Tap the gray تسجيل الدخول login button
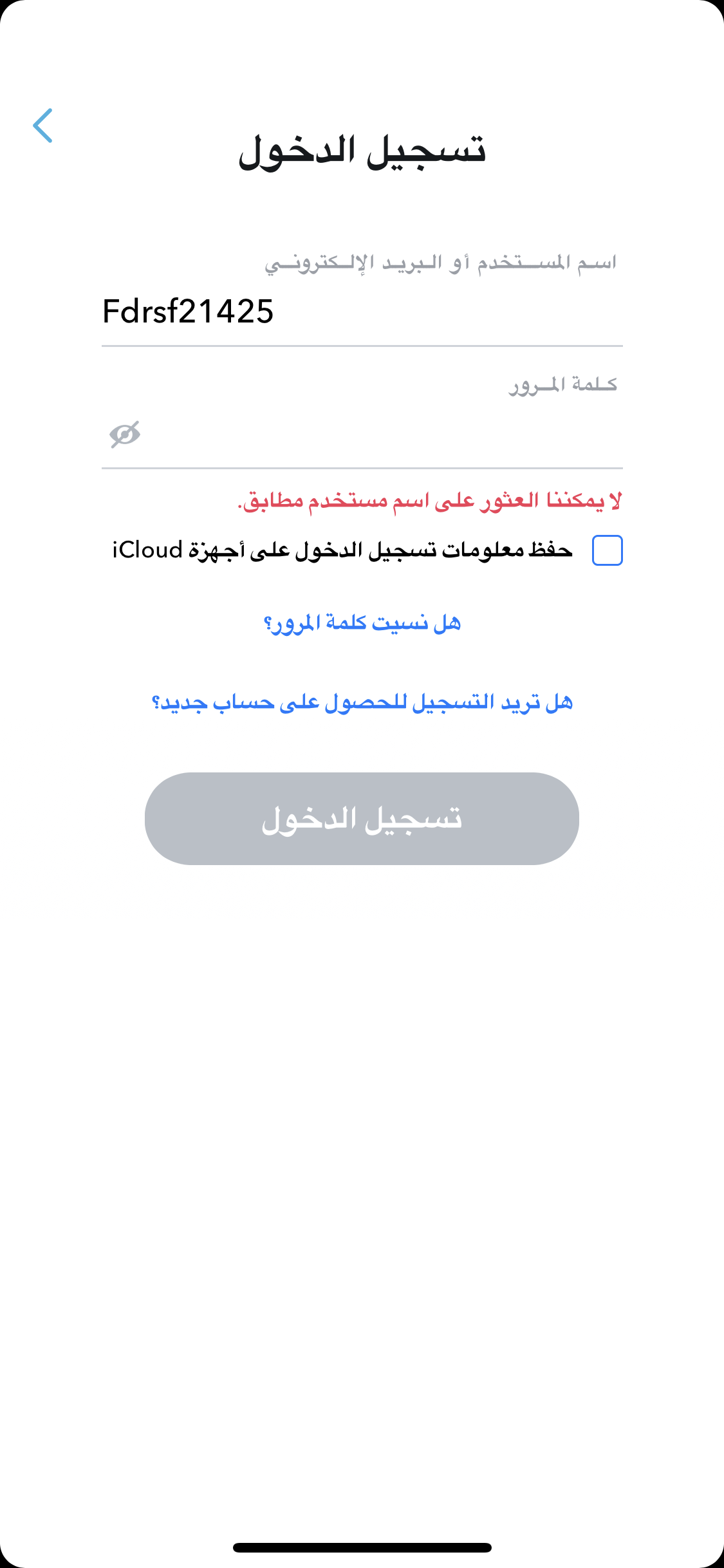 tap(362, 819)
